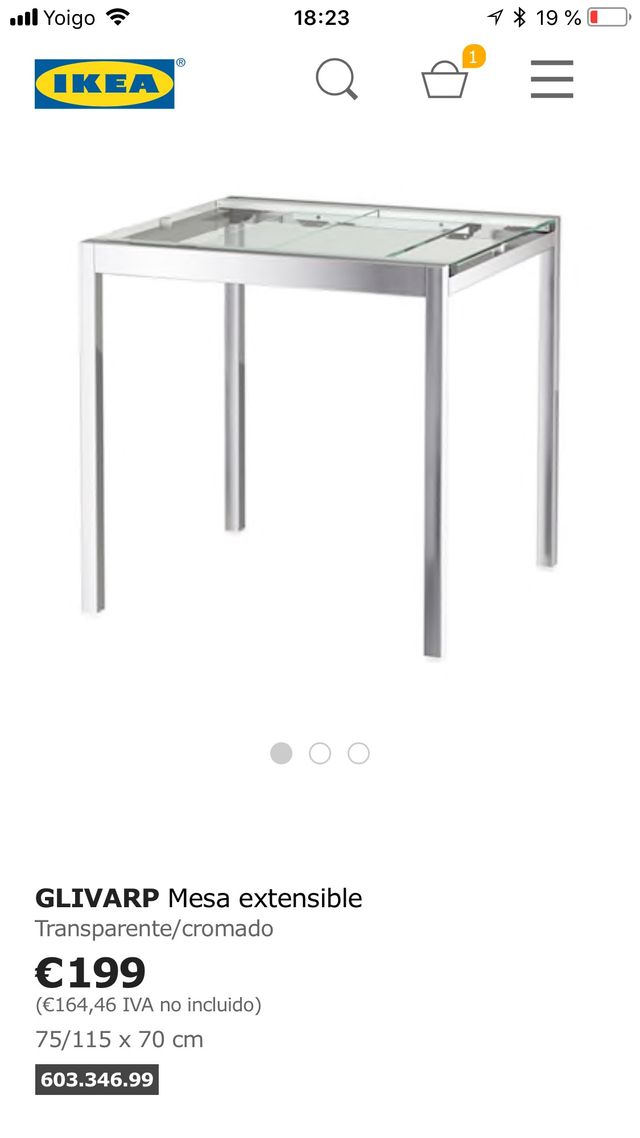
Task: Open the hamburger menu
Action: (x=551, y=79)
